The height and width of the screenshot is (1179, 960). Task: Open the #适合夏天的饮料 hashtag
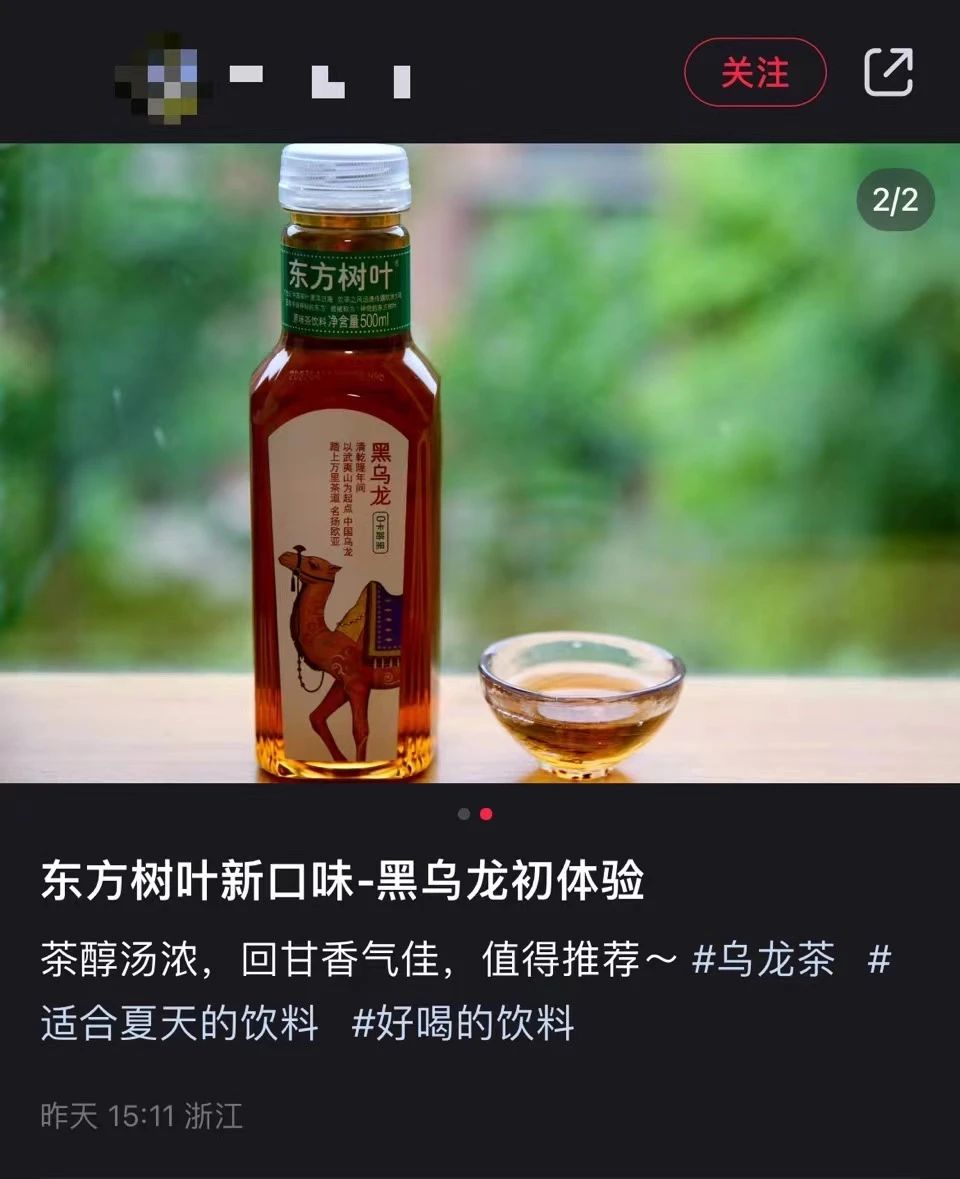180,1023
